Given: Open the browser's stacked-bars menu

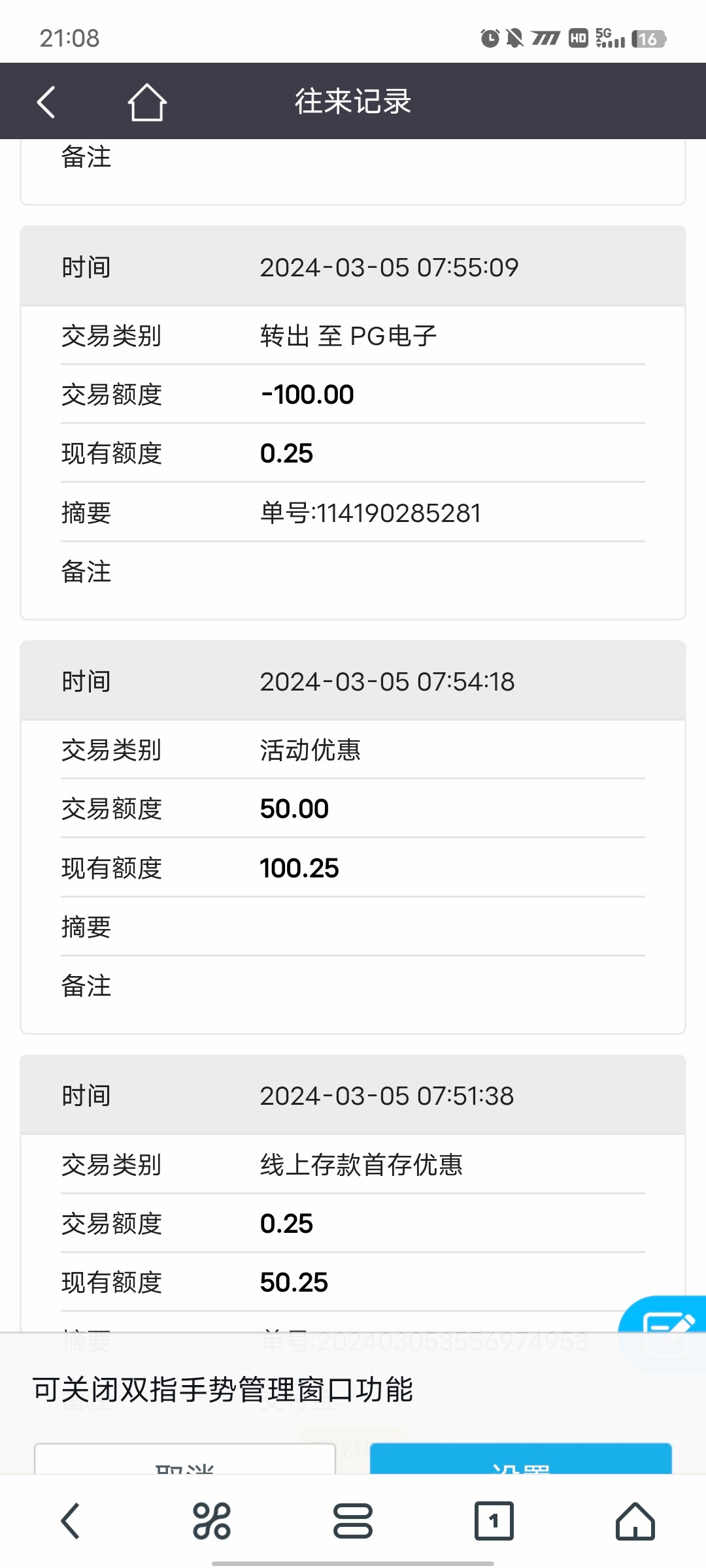Looking at the screenshot, I should 353,1521.
